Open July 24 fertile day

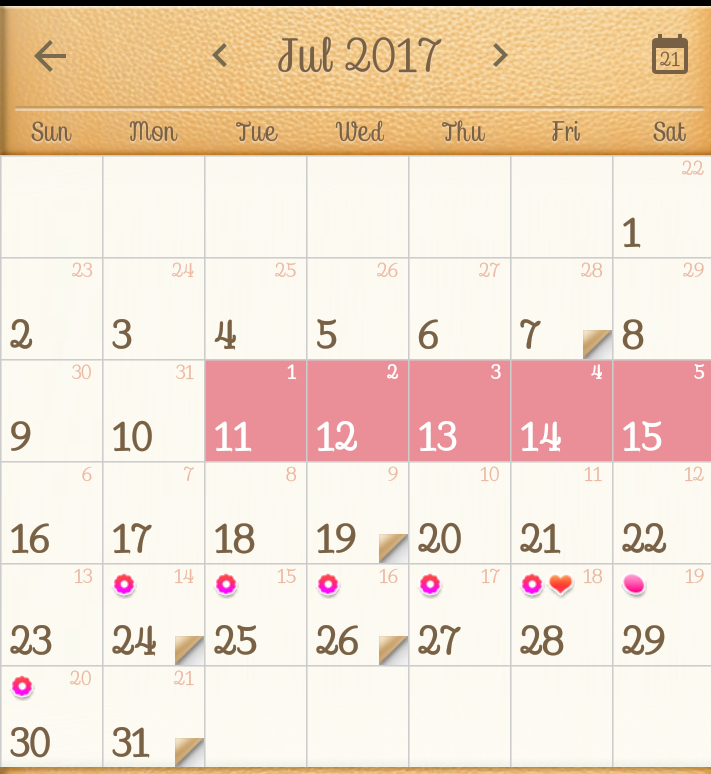154,616
